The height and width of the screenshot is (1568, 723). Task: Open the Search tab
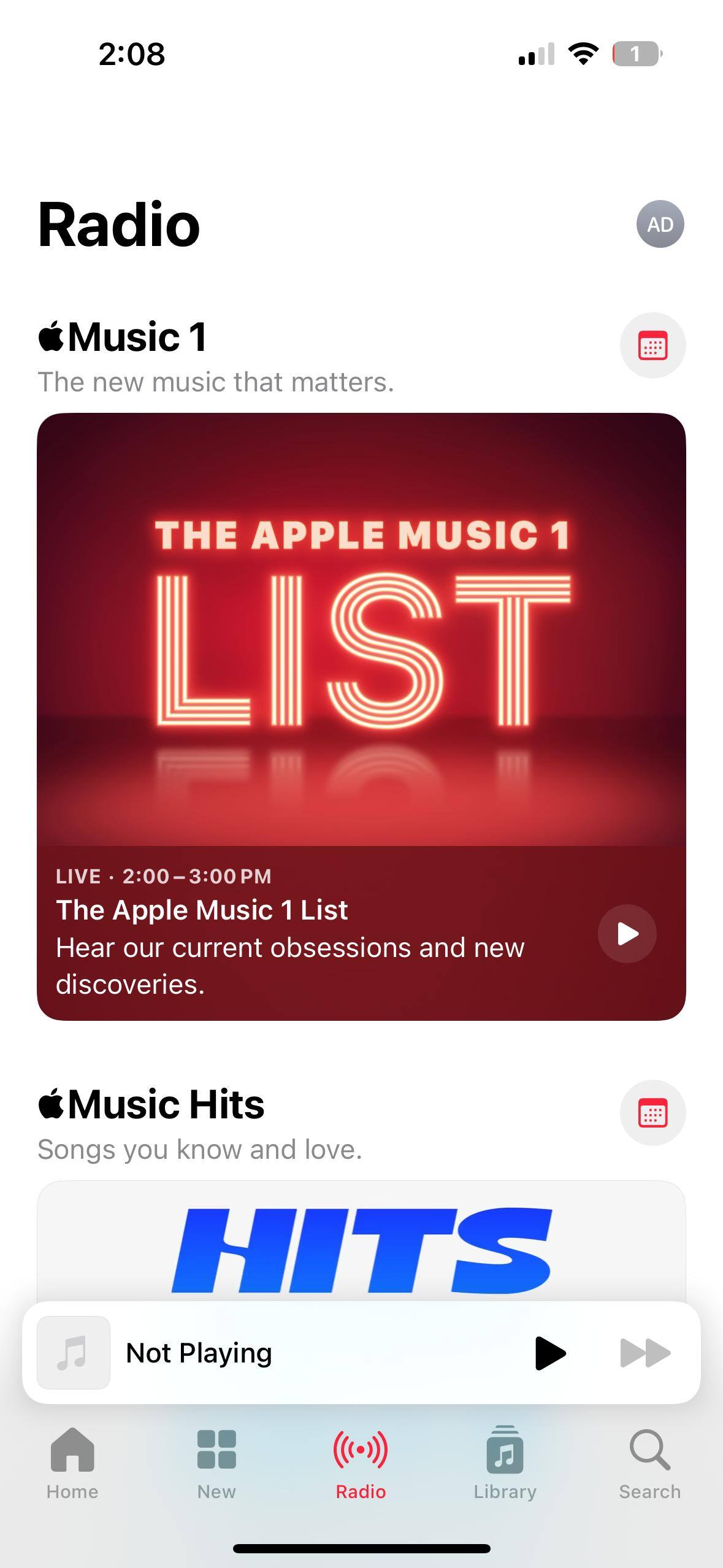click(649, 1463)
